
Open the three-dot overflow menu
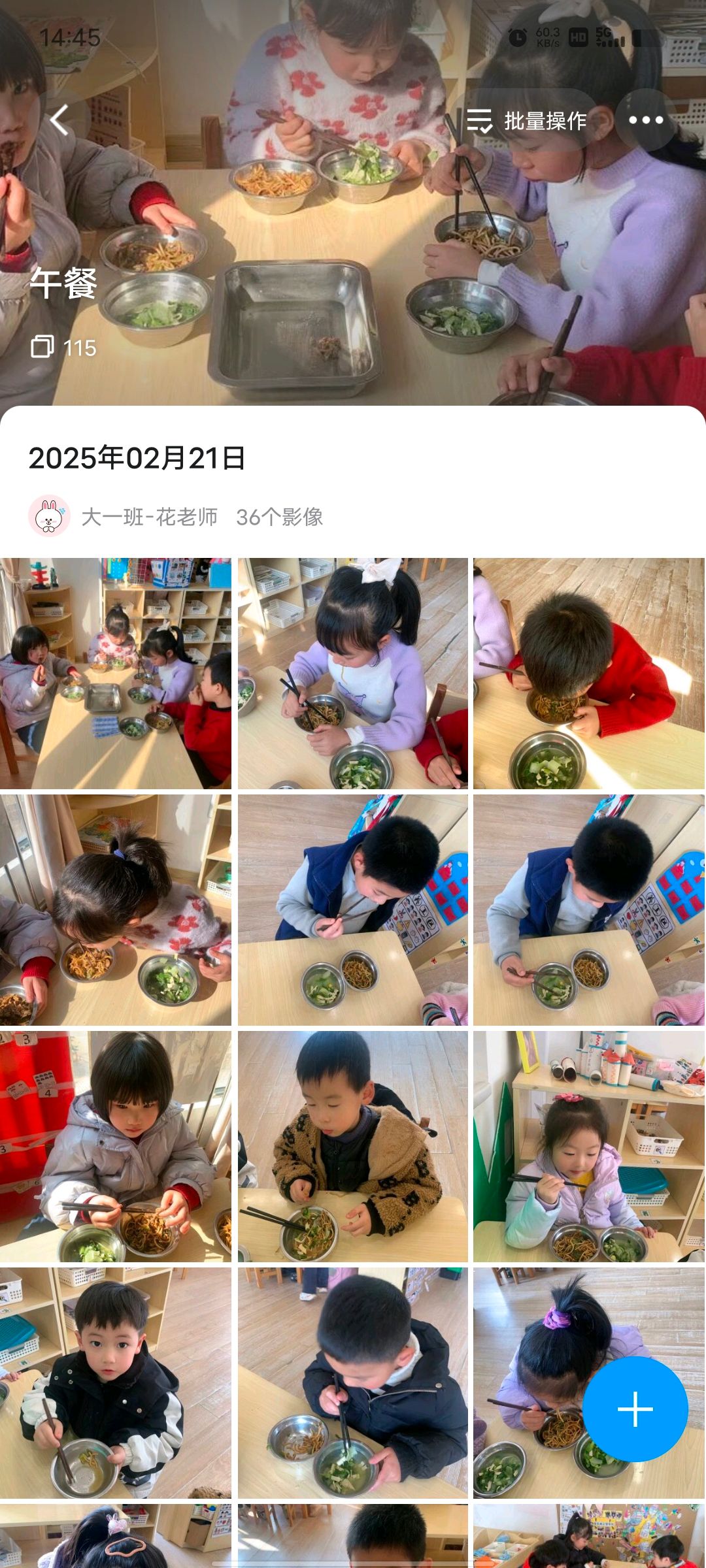point(645,120)
